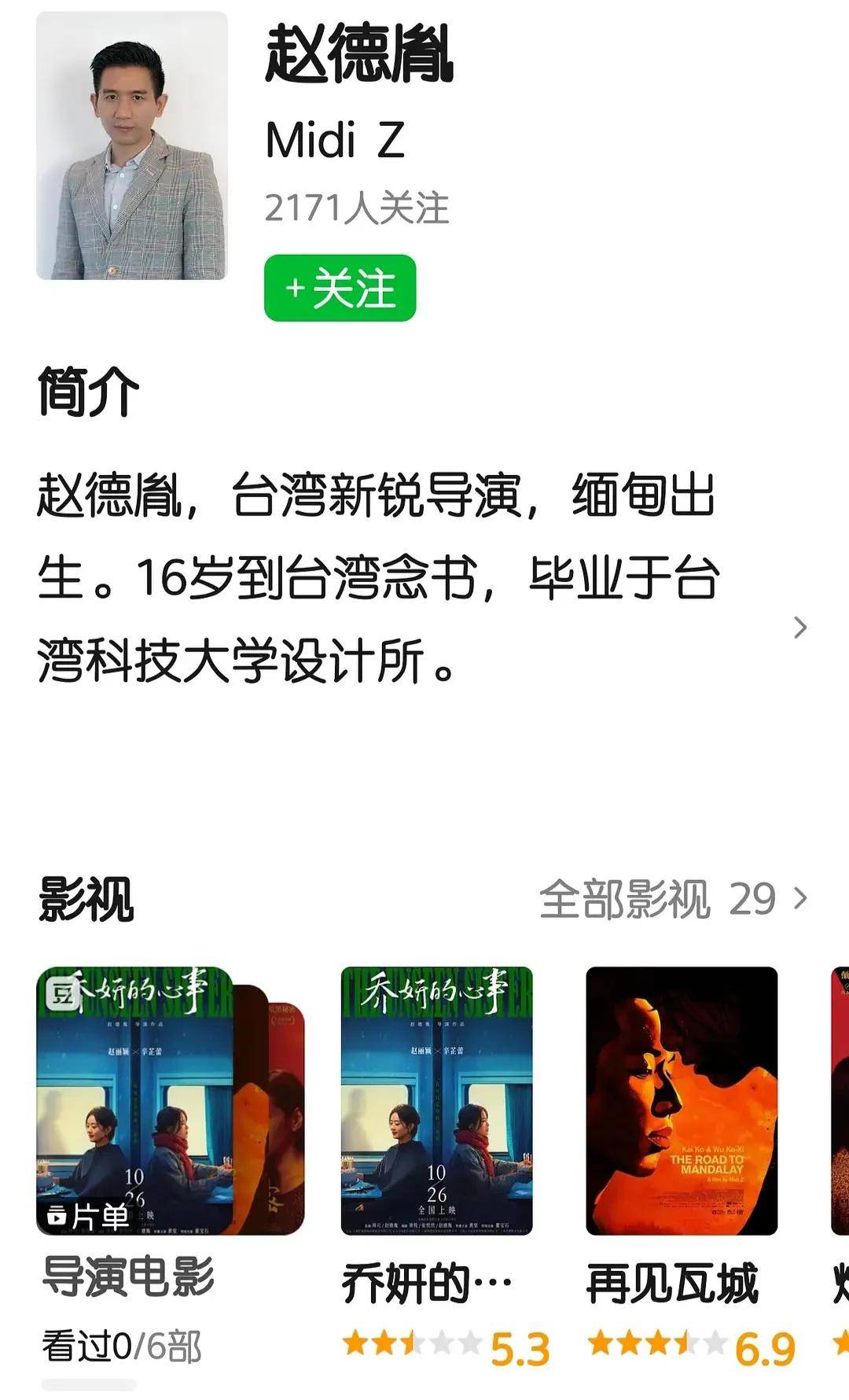This screenshot has width=849, height=1400.
Task: View all 29 works via 全部影视
Action: 673,899
